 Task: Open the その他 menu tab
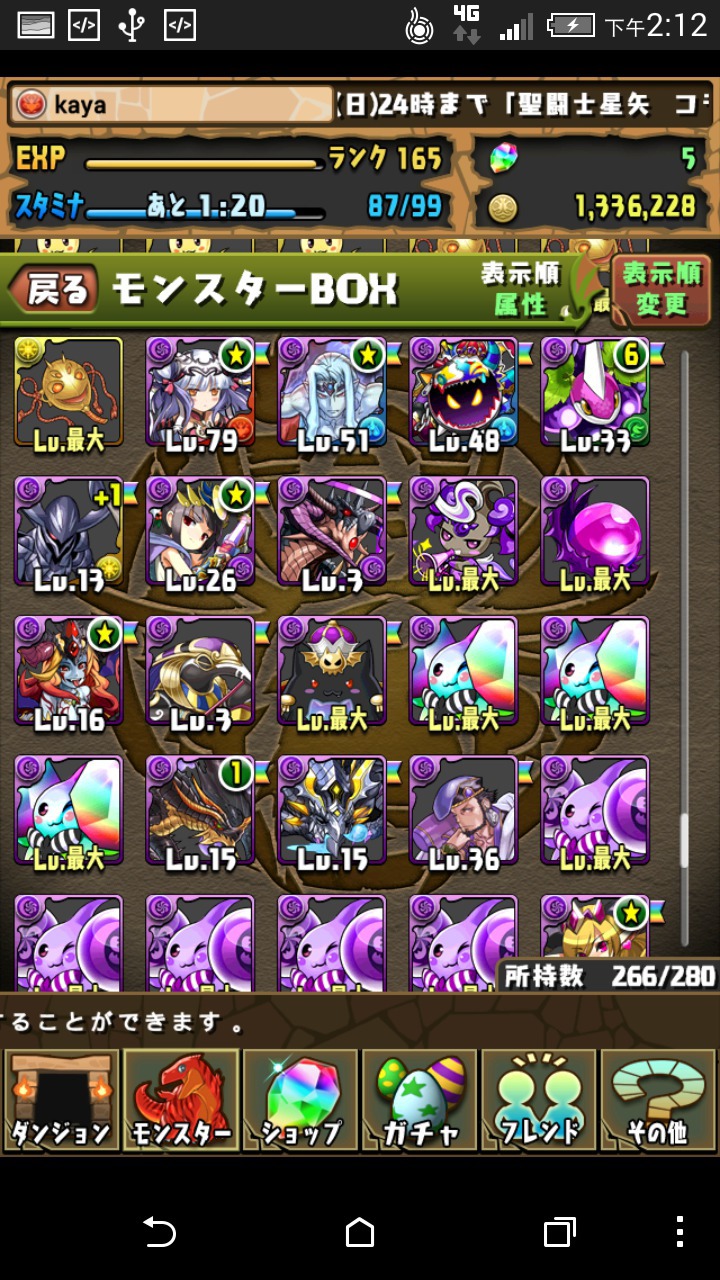tap(657, 1100)
